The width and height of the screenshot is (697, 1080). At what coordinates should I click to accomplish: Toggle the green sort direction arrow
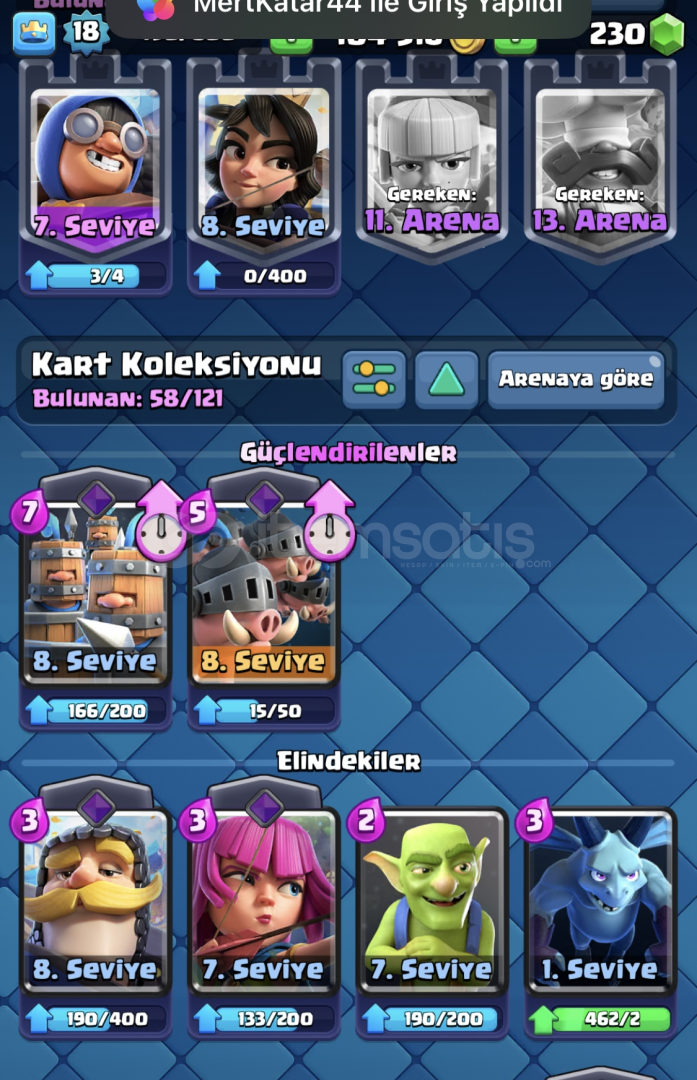[x=446, y=379]
